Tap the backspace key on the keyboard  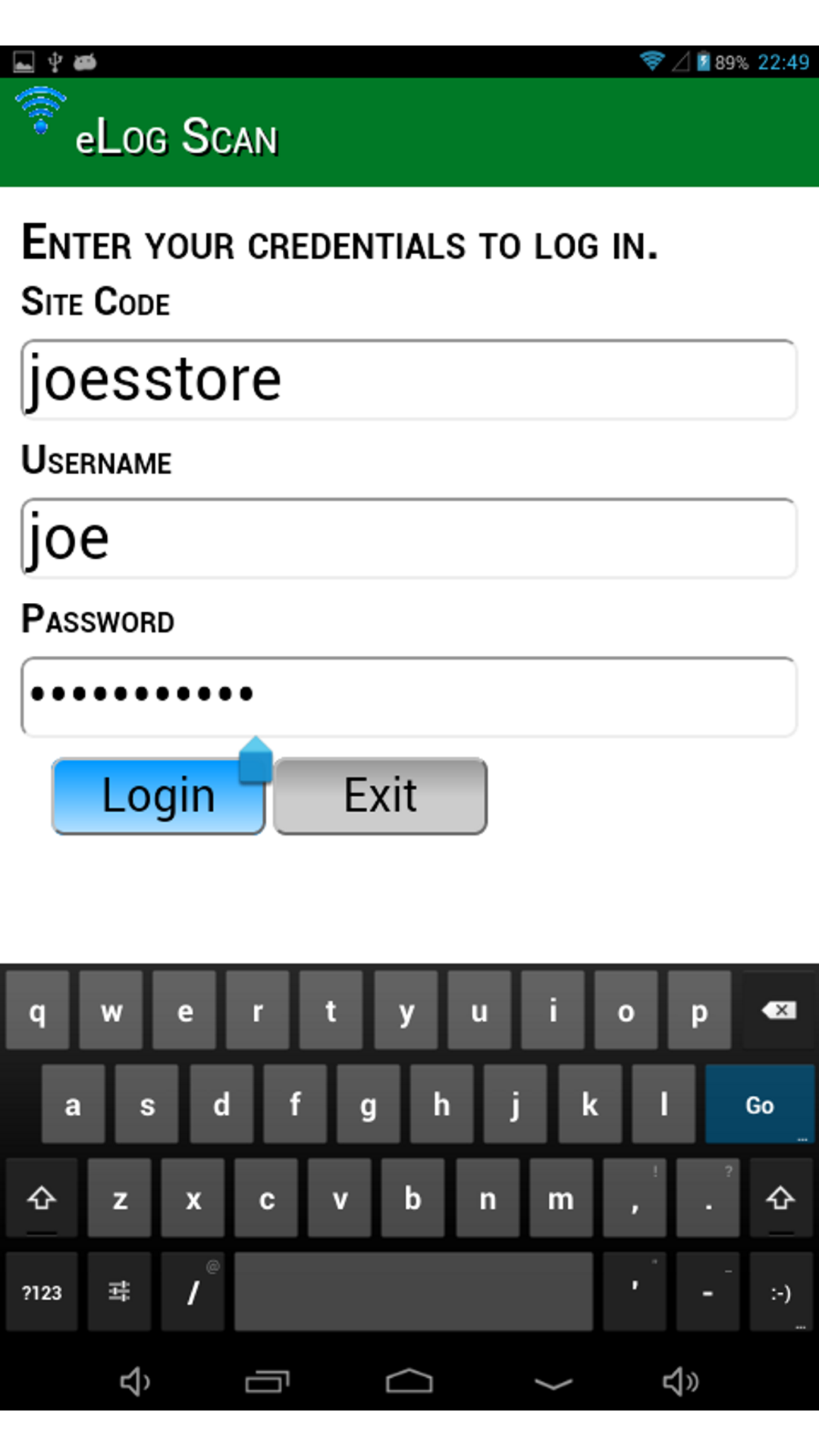coord(778,1009)
